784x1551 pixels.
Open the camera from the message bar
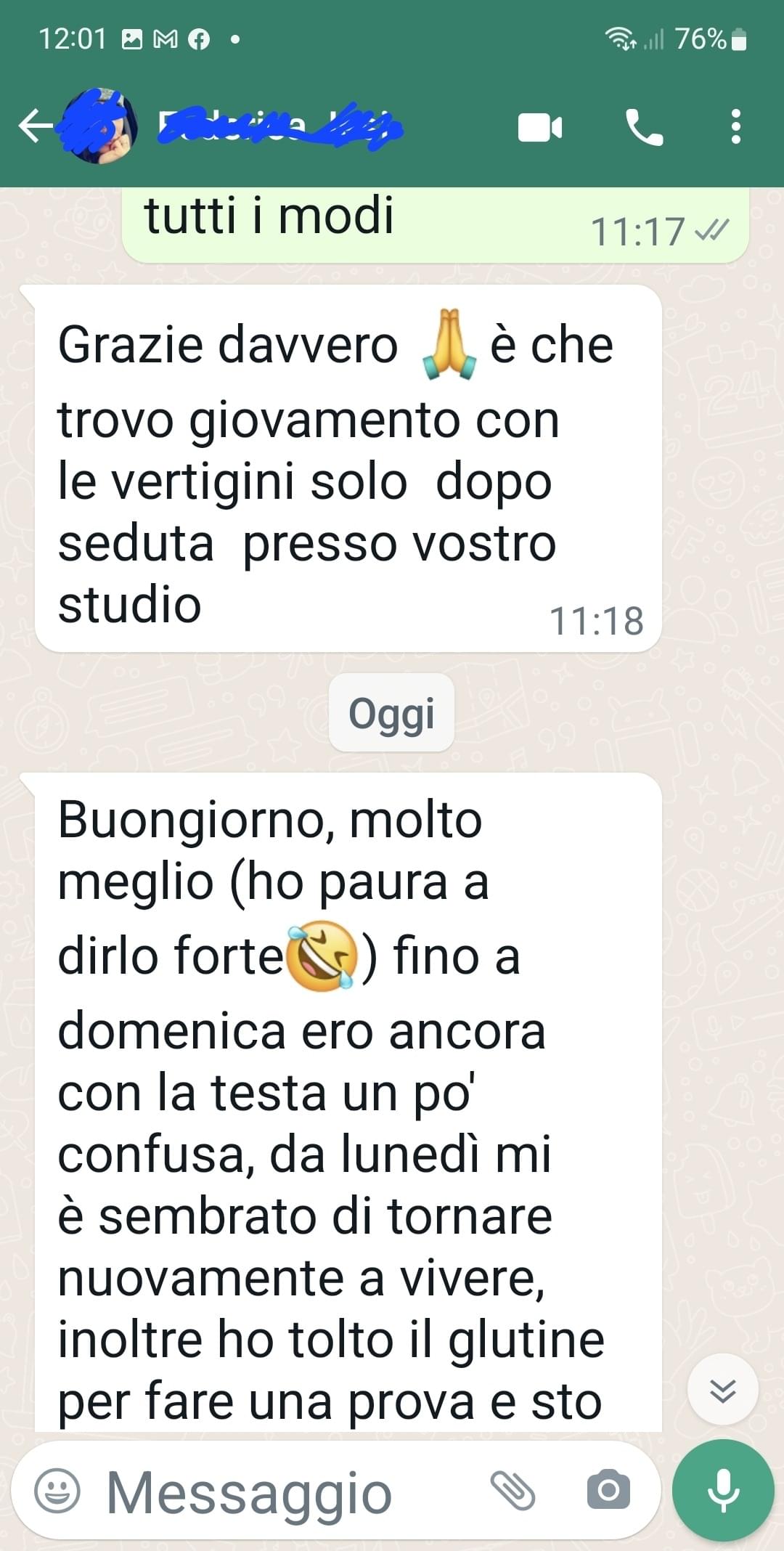click(608, 1491)
